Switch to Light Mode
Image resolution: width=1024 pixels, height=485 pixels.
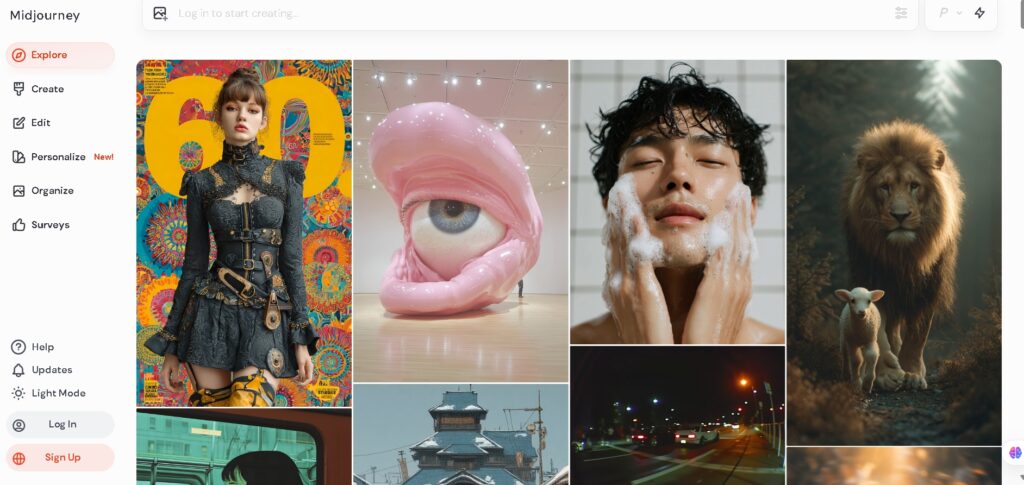click(58, 393)
